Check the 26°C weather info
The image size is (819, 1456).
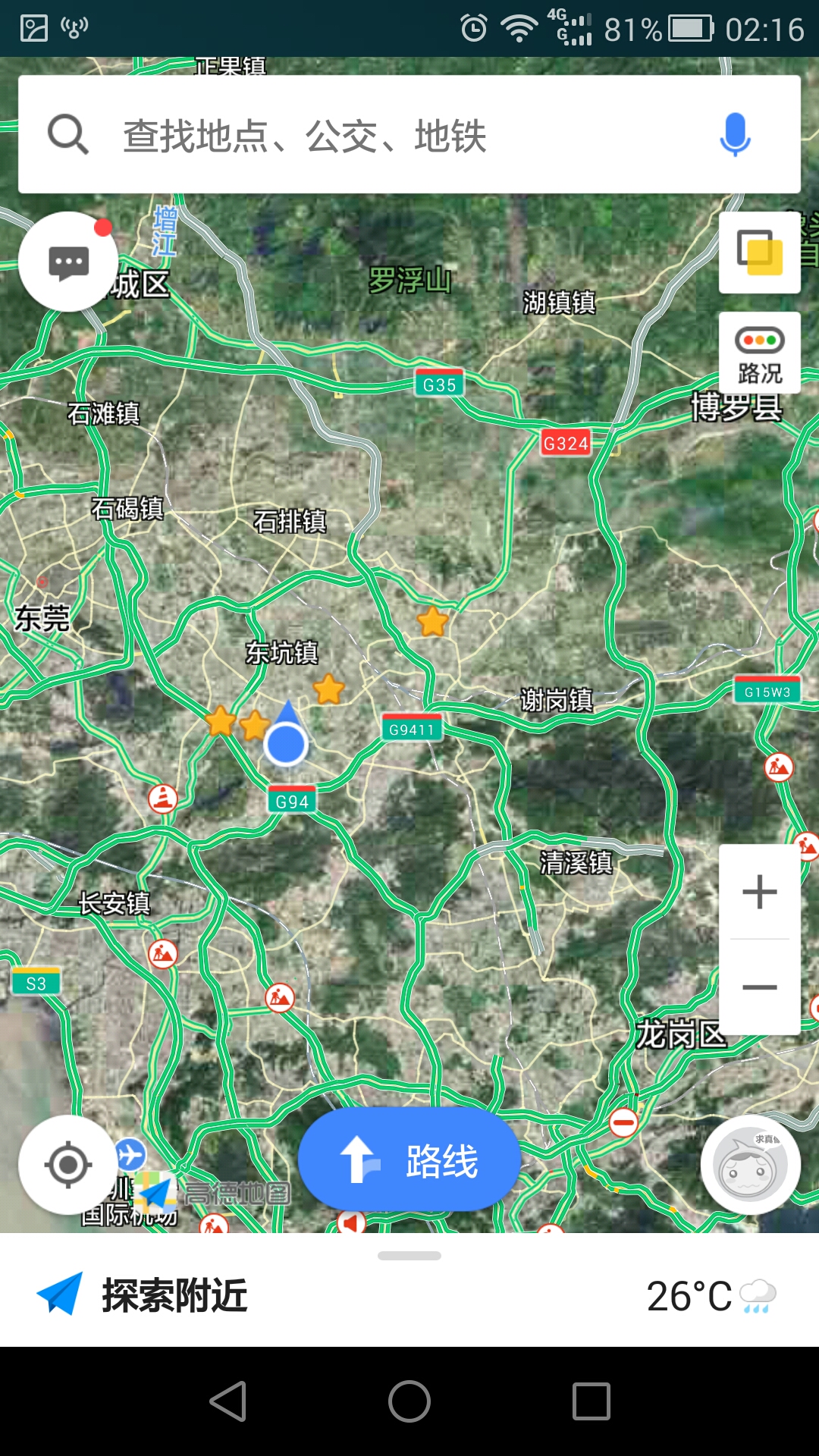(710, 1296)
